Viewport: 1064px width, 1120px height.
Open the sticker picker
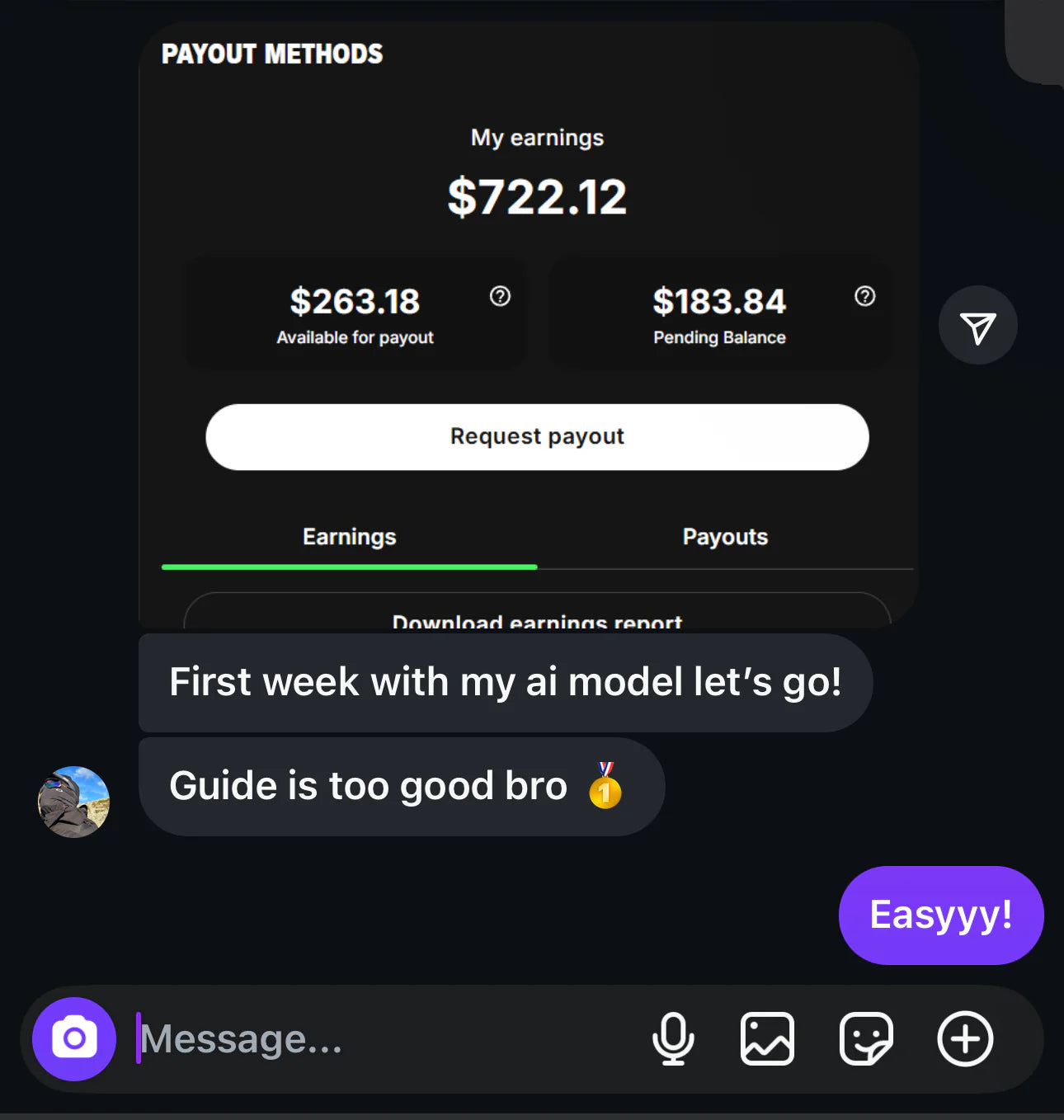point(866,1038)
